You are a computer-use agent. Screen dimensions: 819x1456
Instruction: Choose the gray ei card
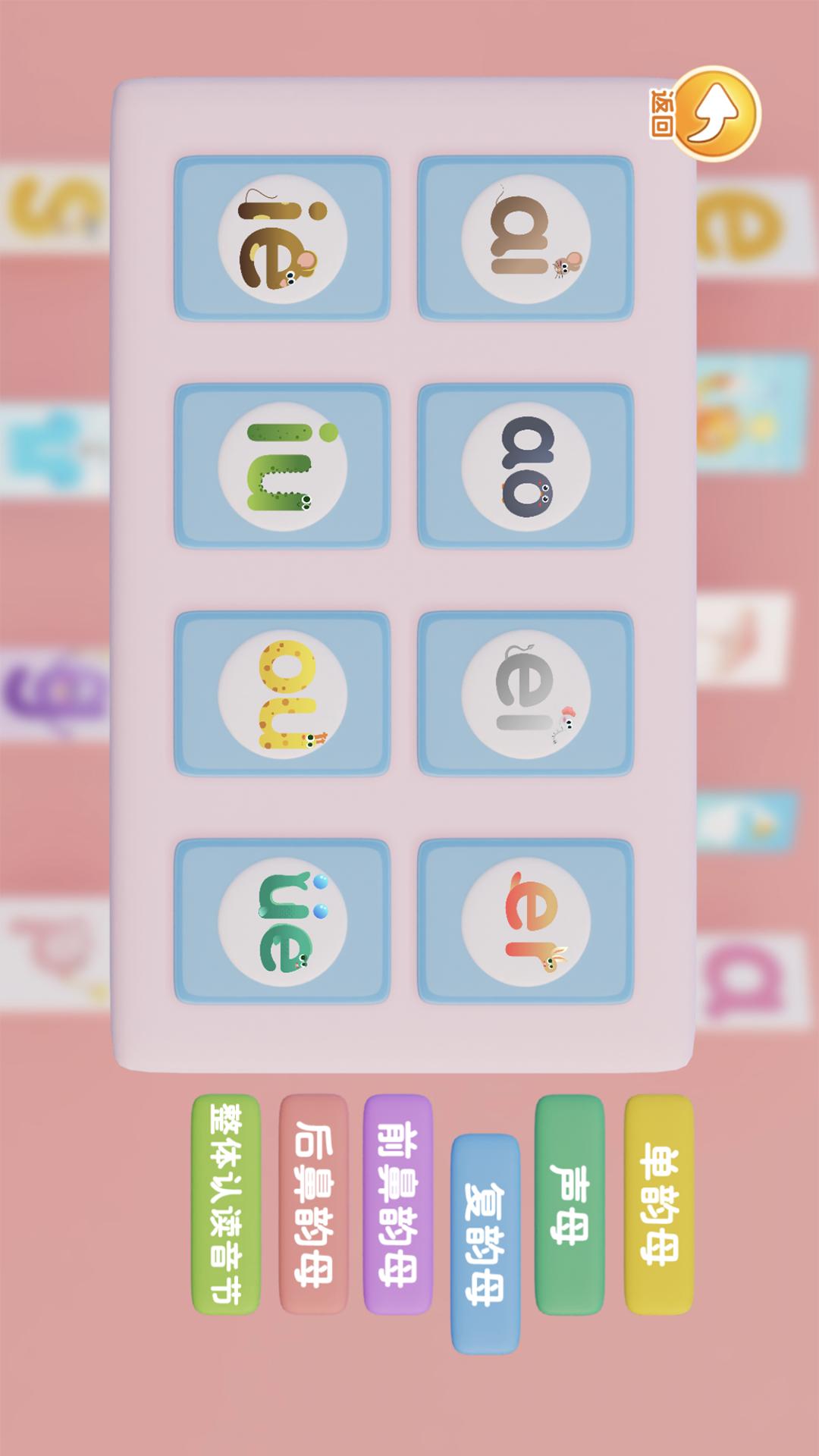526,693
